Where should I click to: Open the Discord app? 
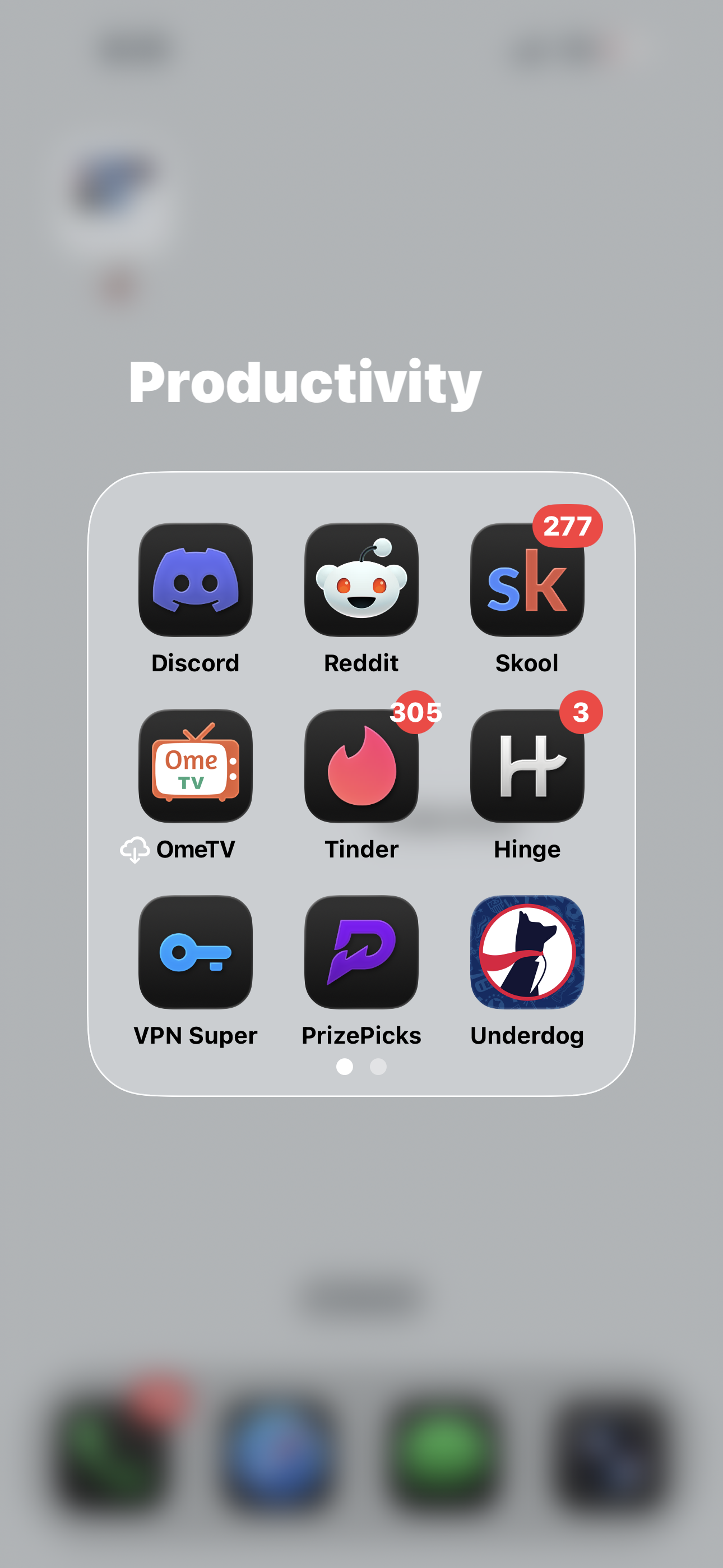click(196, 579)
